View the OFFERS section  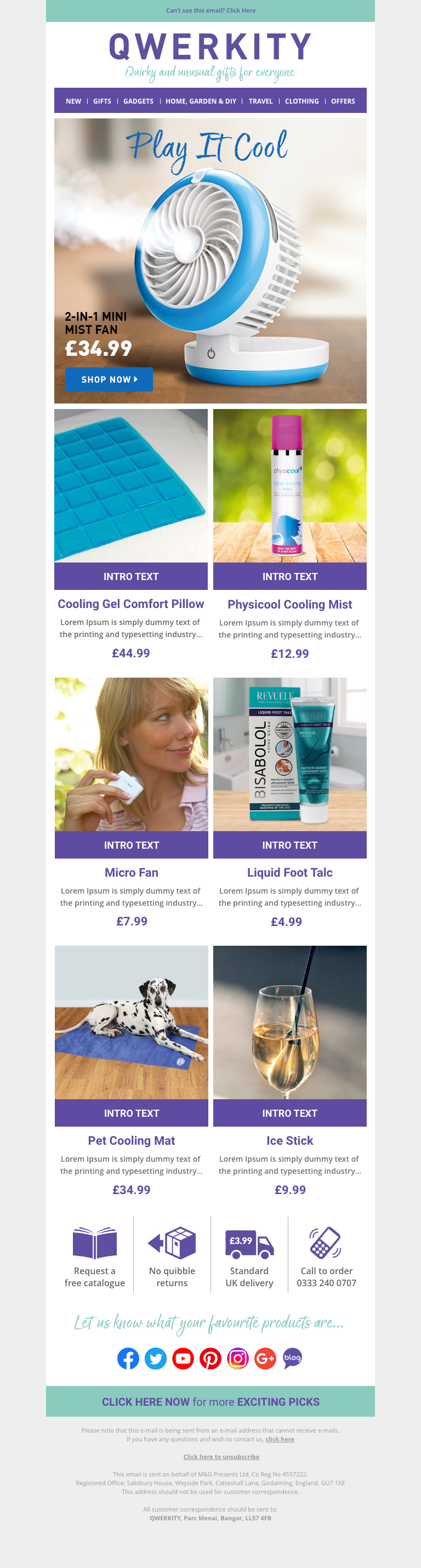(x=343, y=101)
